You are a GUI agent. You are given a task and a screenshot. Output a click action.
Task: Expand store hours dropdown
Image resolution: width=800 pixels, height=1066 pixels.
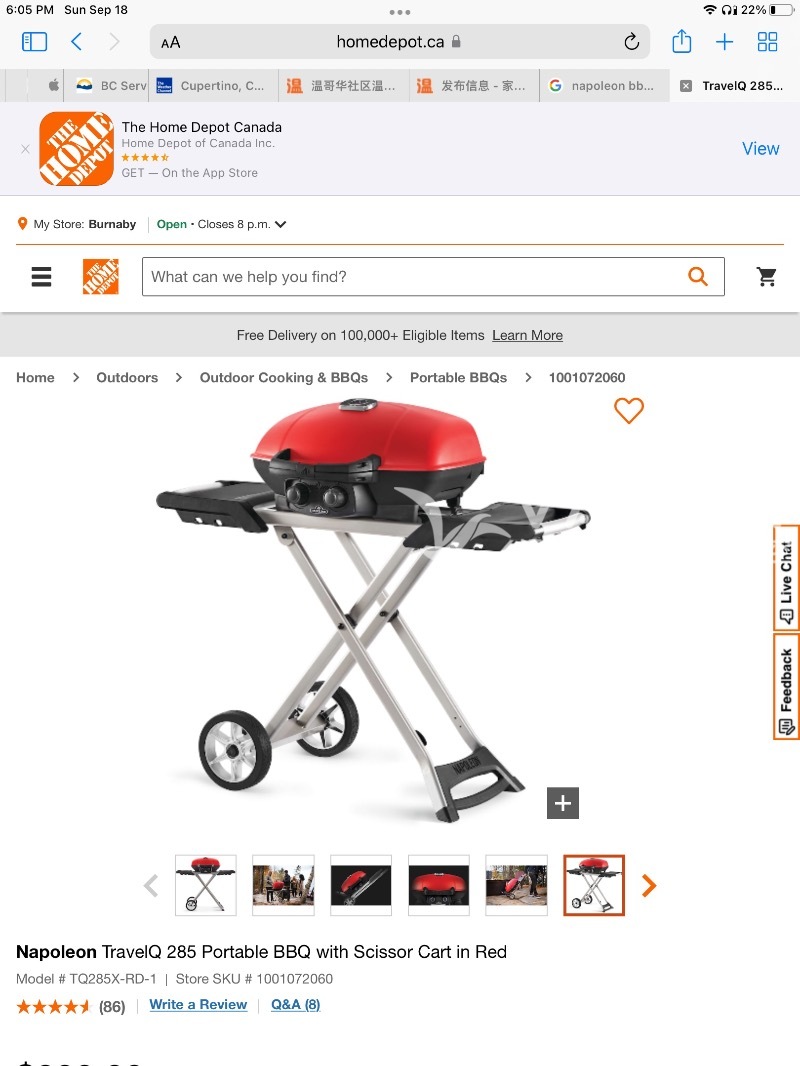(x=280, y=225)
